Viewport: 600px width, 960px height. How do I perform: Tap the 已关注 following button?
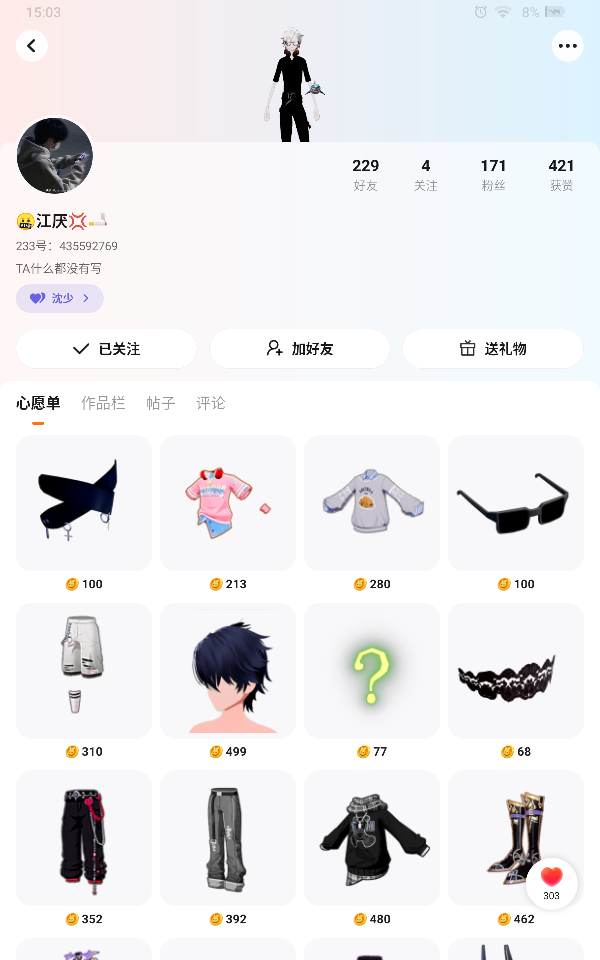tap(106, 349)
